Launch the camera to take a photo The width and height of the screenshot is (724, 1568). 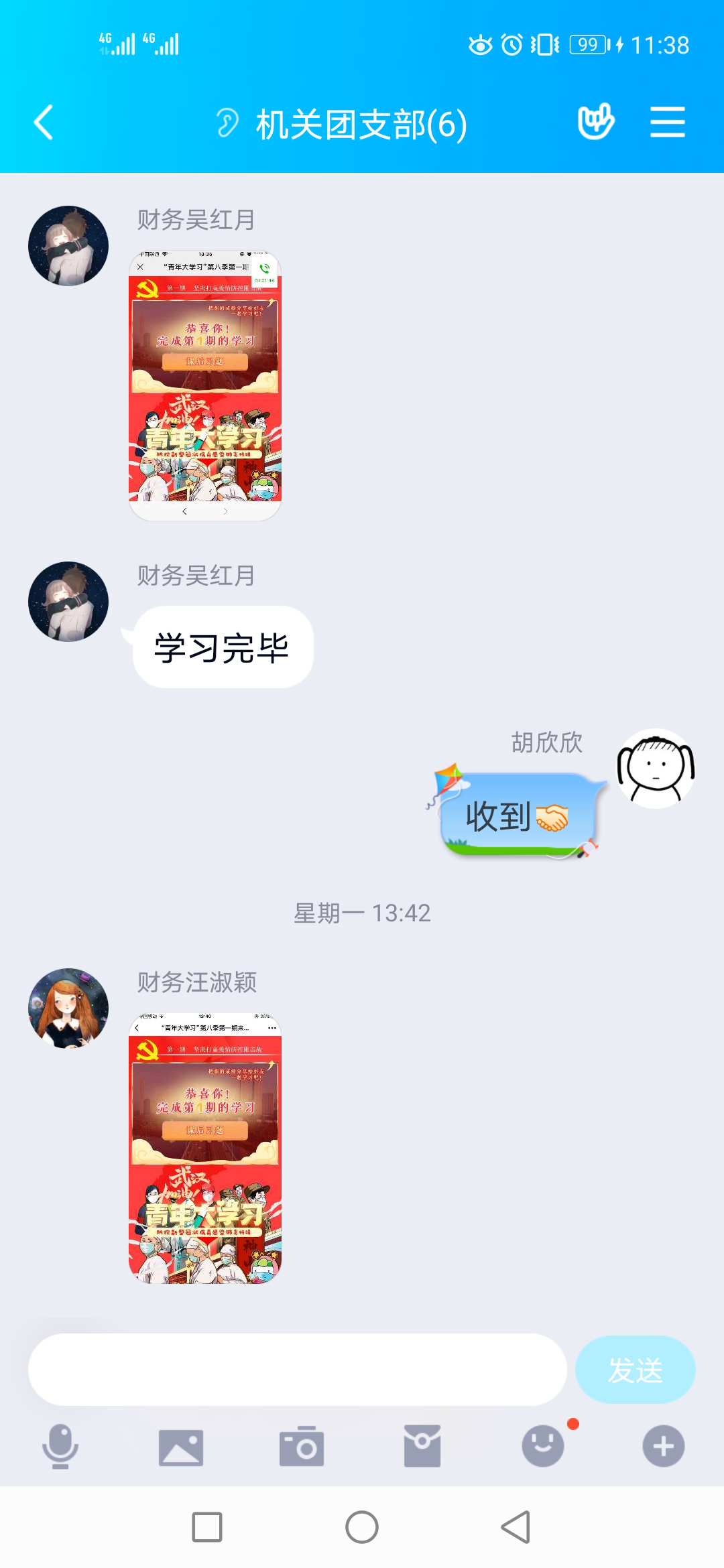pyautogui.click(x=302, y=1447)
